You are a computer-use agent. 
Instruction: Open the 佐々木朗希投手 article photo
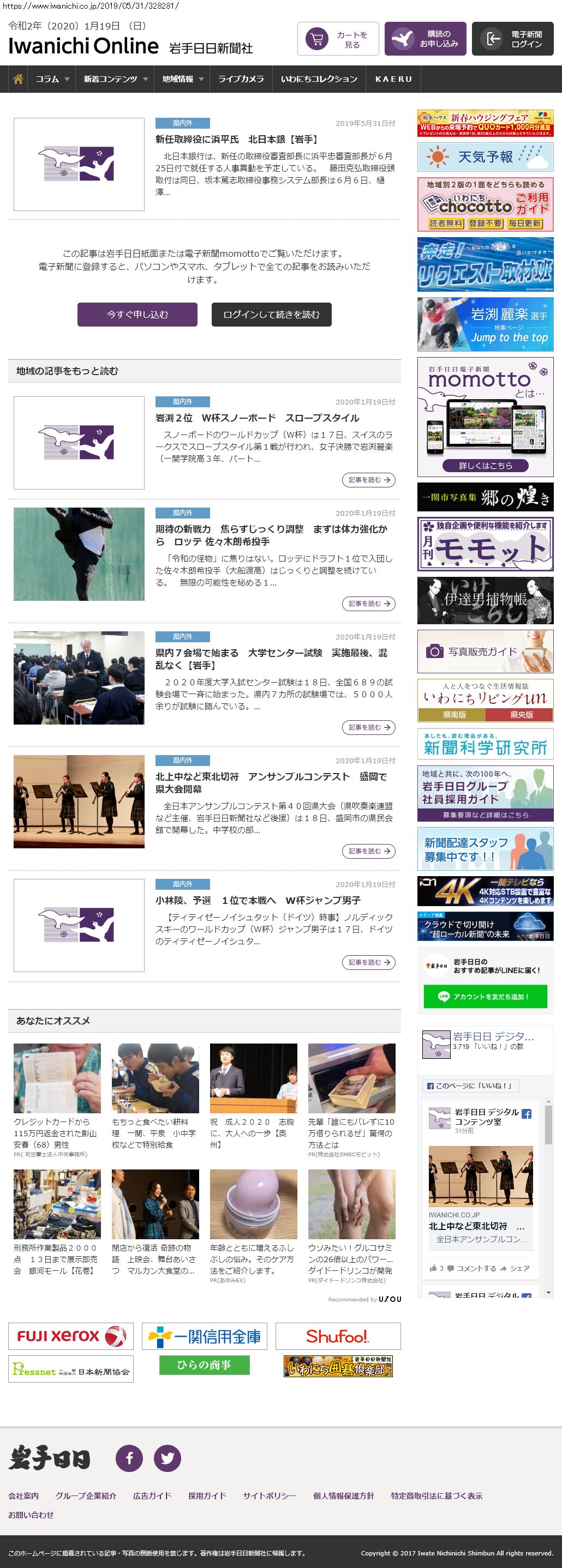79,554
